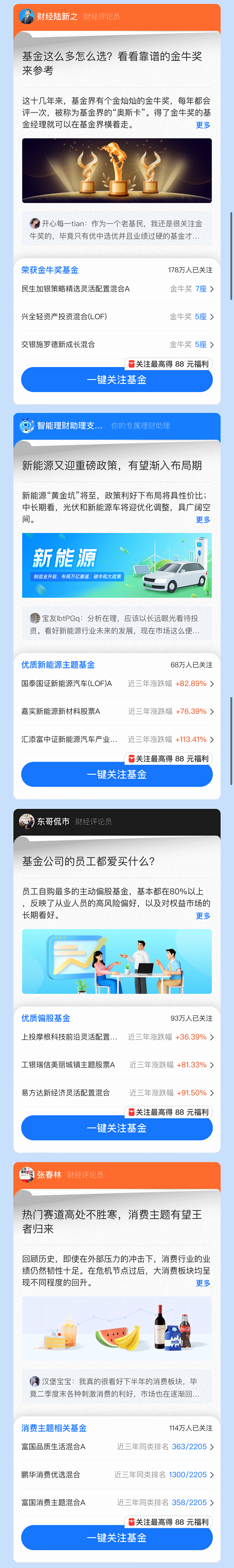Open 兴全轻资产投资混合(LOF) fund row

pyautogui.click(x=117, y=317)
